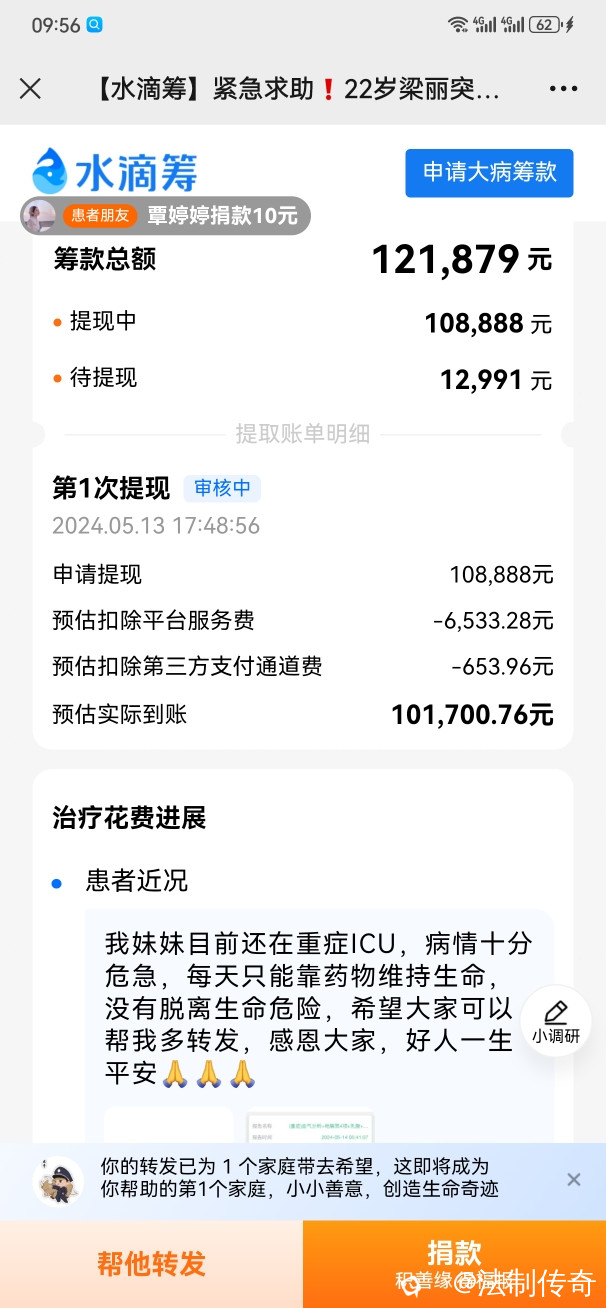606x1308 pixels.
Task: Open the 小调研 survey button
Action: coord(556,1019)
